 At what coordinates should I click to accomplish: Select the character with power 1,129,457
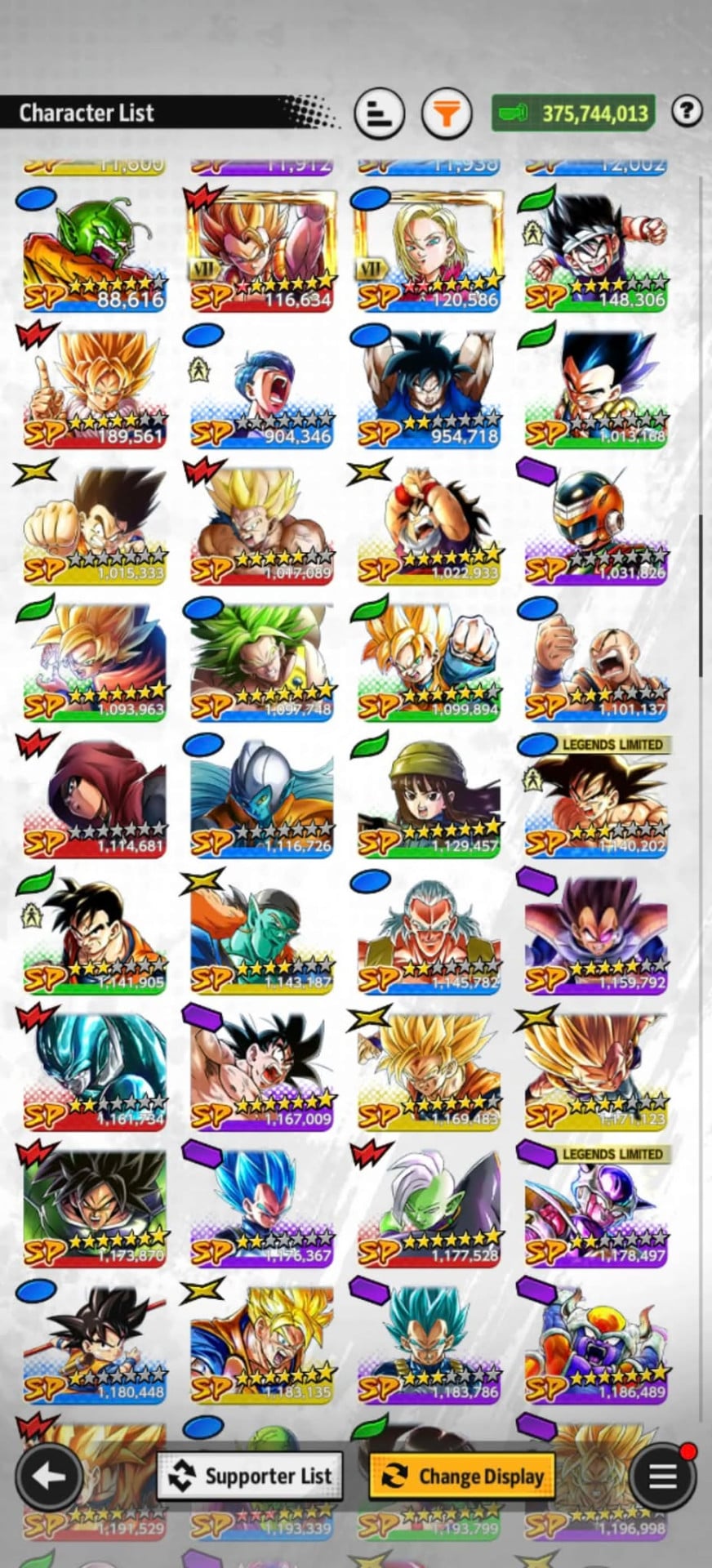coord(429,798)
